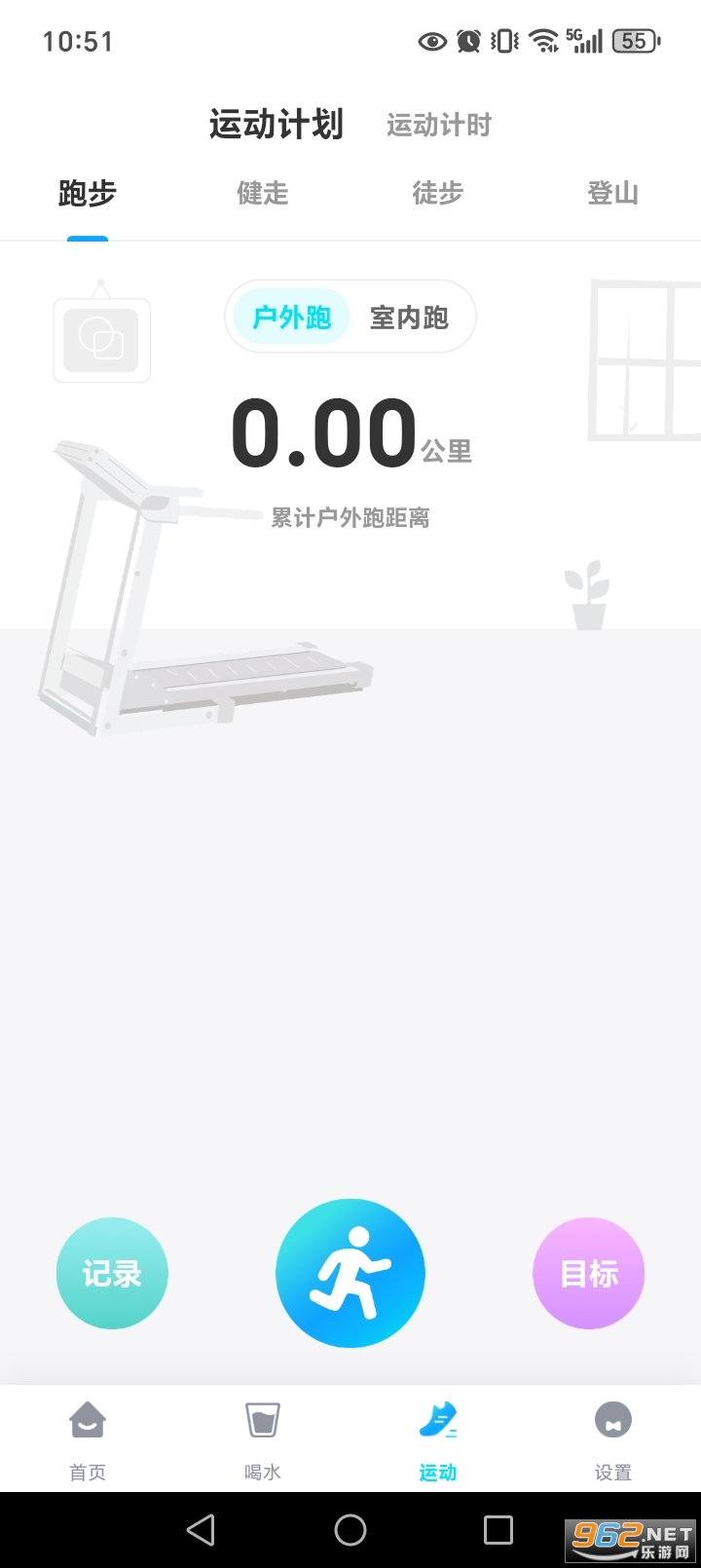Switch to the 健走 tab
The image size is (701, 1568).
tap(261, 194)
